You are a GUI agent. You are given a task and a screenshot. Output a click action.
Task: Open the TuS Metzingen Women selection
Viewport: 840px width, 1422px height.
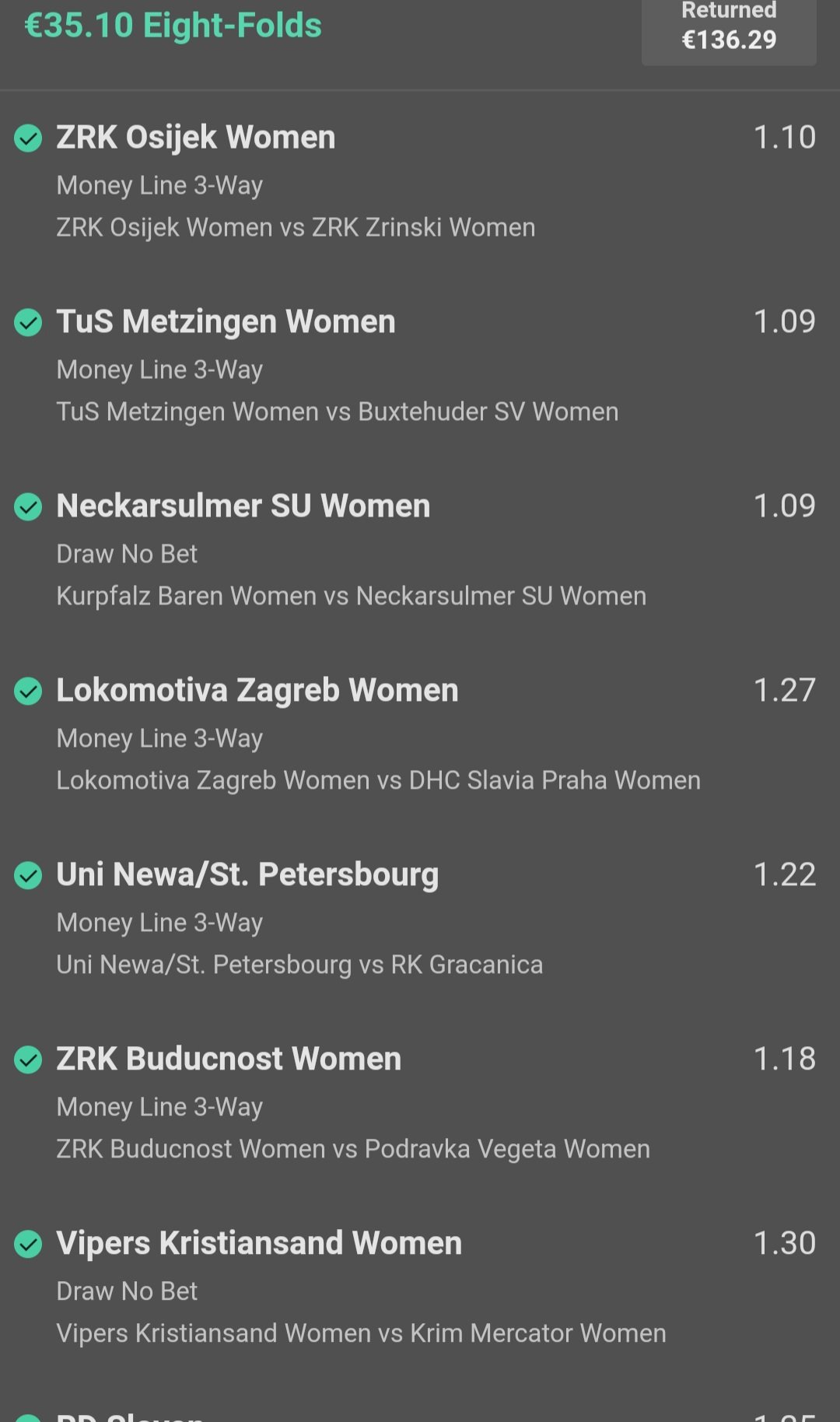click(226, 322)
